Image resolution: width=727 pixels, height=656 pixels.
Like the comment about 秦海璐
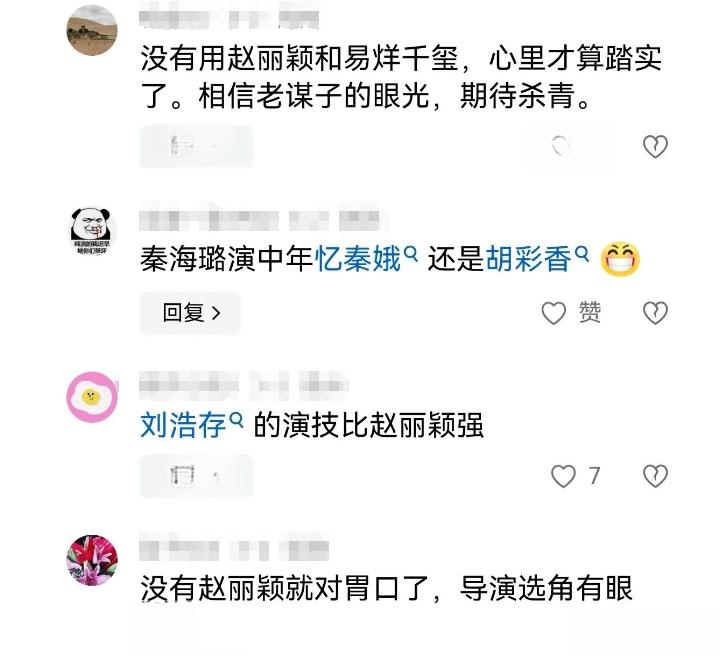click(554, 314)
